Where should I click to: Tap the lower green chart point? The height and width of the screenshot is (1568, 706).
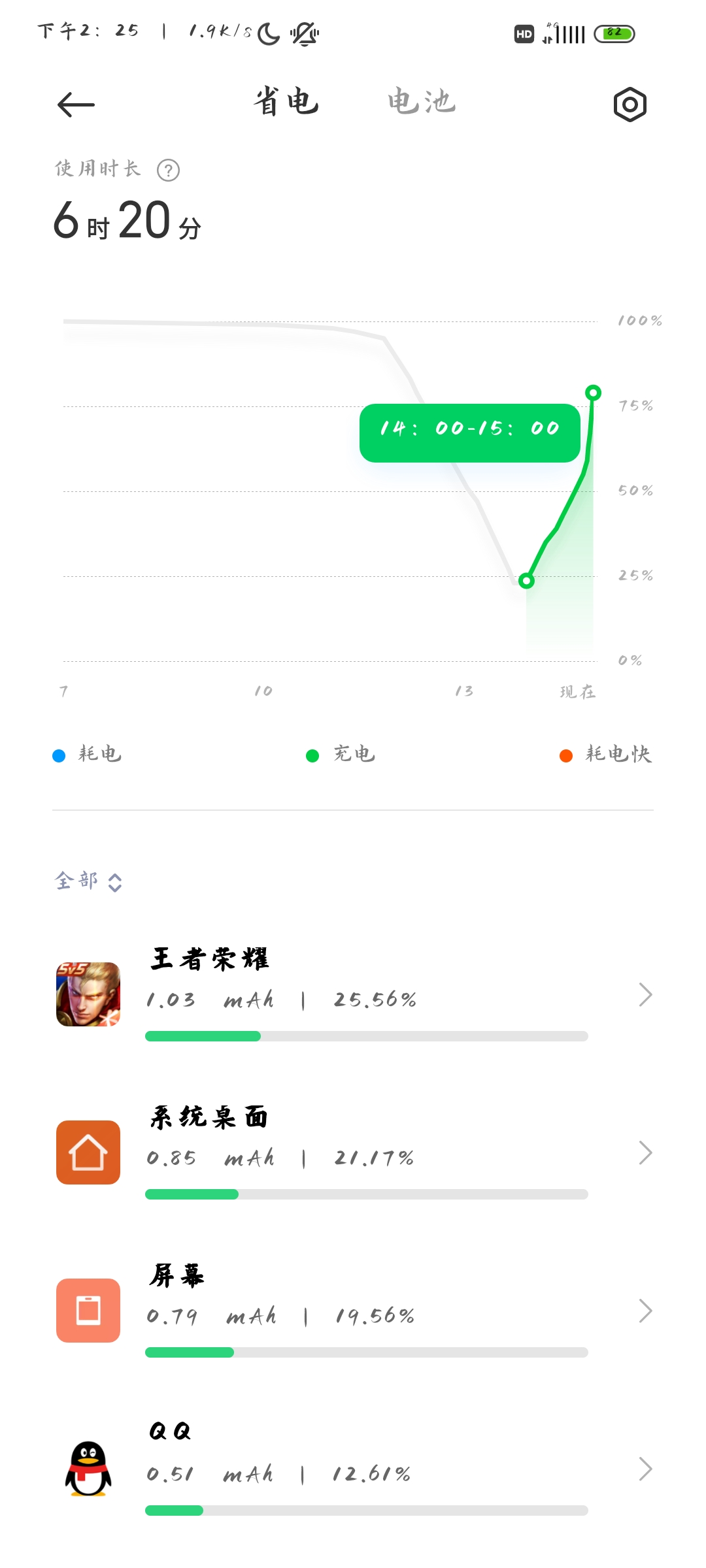[526, 580]
